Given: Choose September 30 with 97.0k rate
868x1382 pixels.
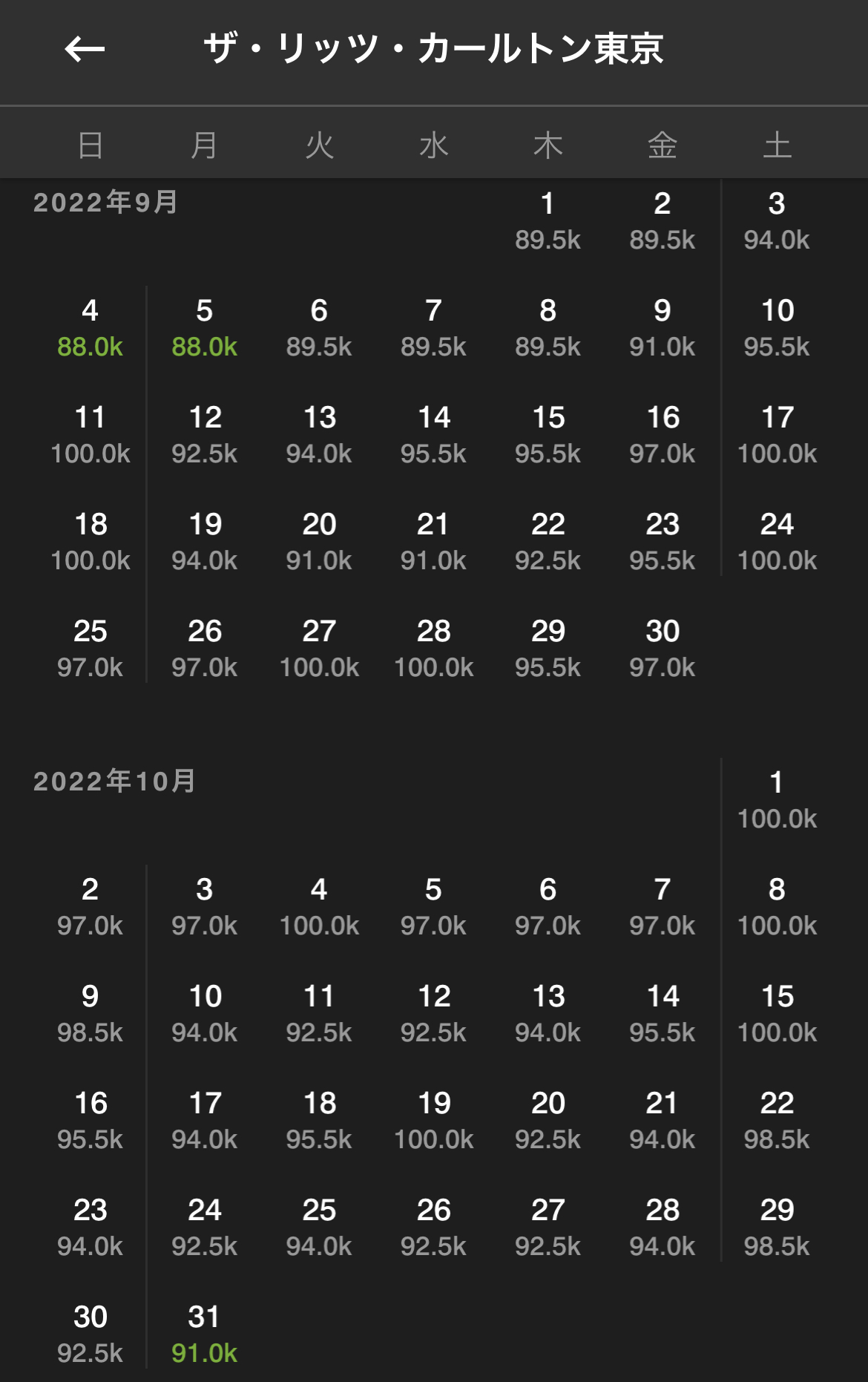Looking at the screenshot, I should point(662,648).
